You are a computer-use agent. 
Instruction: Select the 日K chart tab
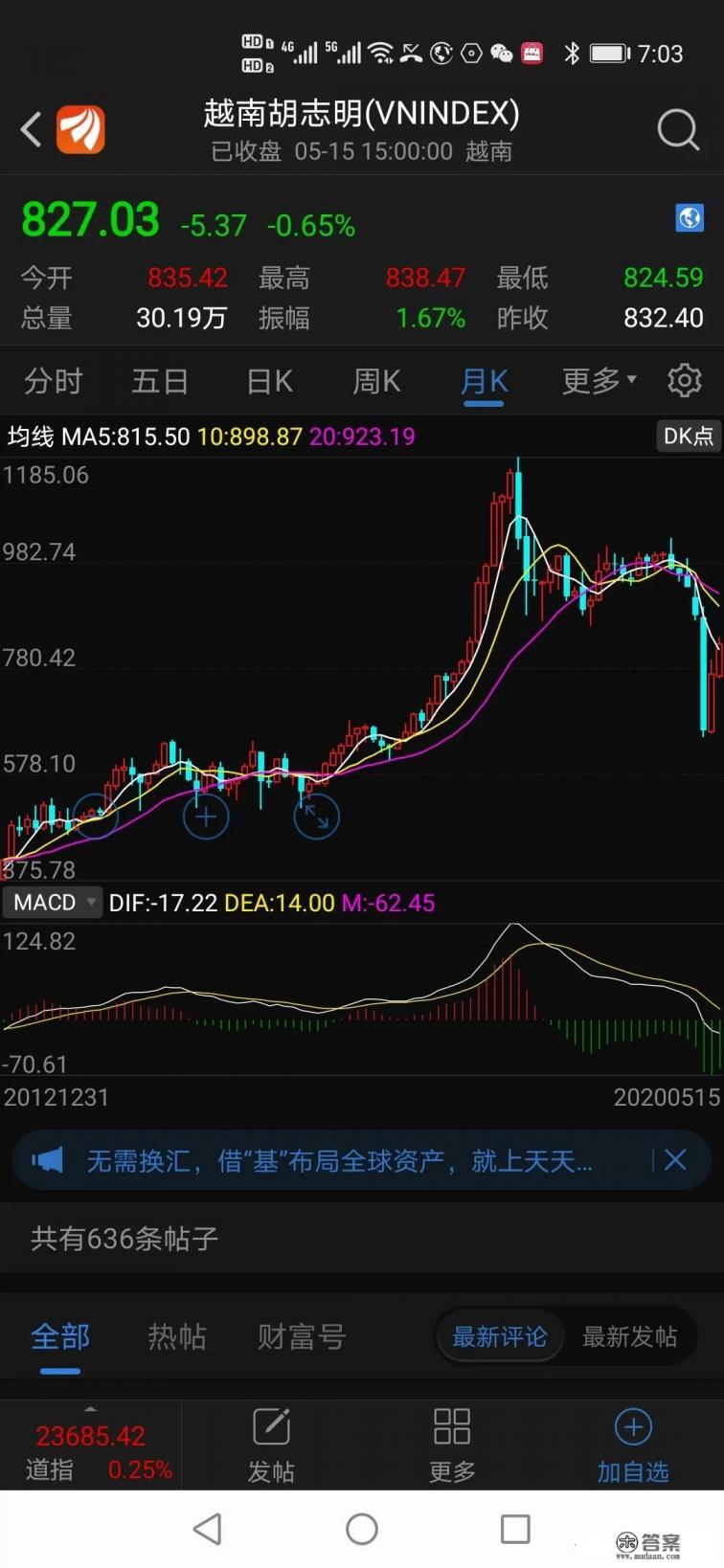[x=269, y=381]
